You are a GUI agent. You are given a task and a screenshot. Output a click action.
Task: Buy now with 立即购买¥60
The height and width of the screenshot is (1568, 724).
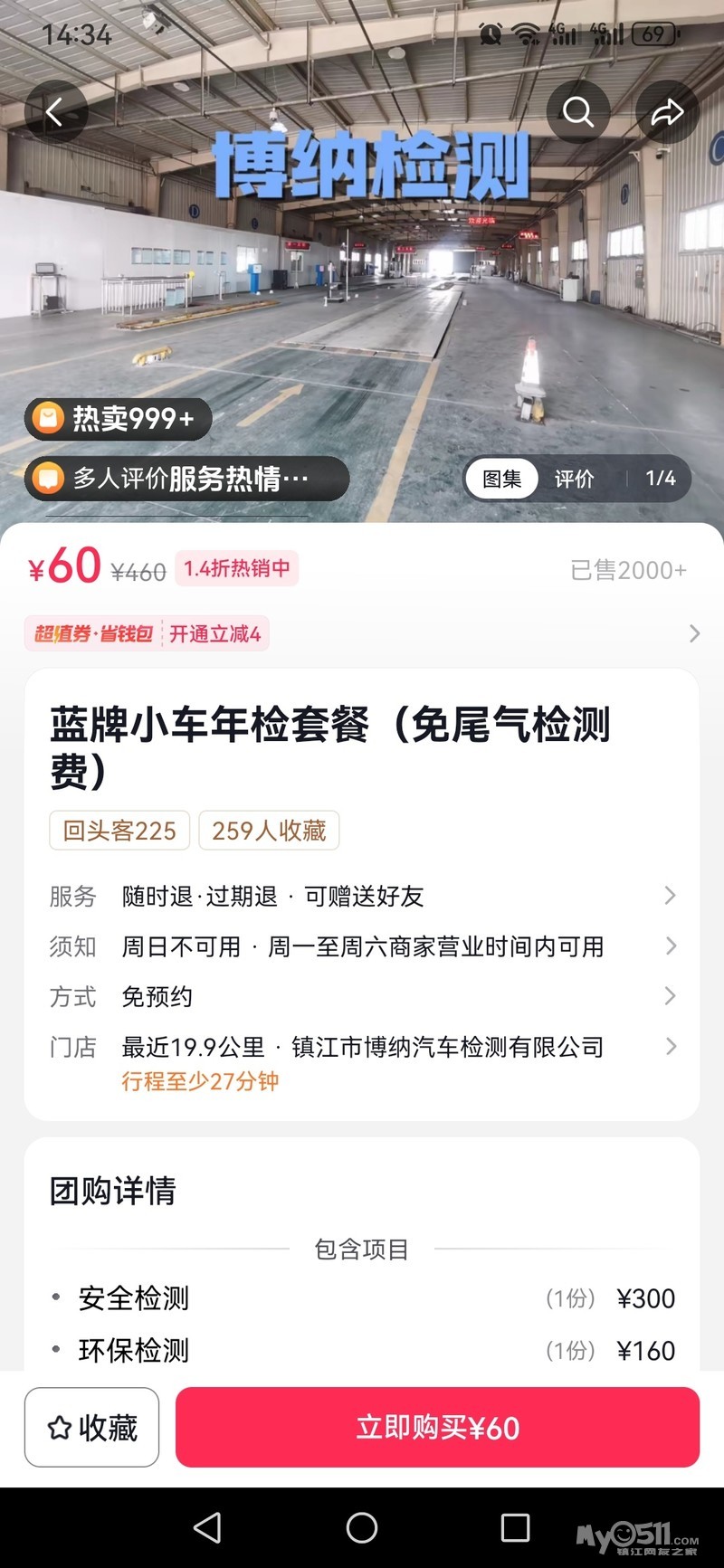point(437,1427)
